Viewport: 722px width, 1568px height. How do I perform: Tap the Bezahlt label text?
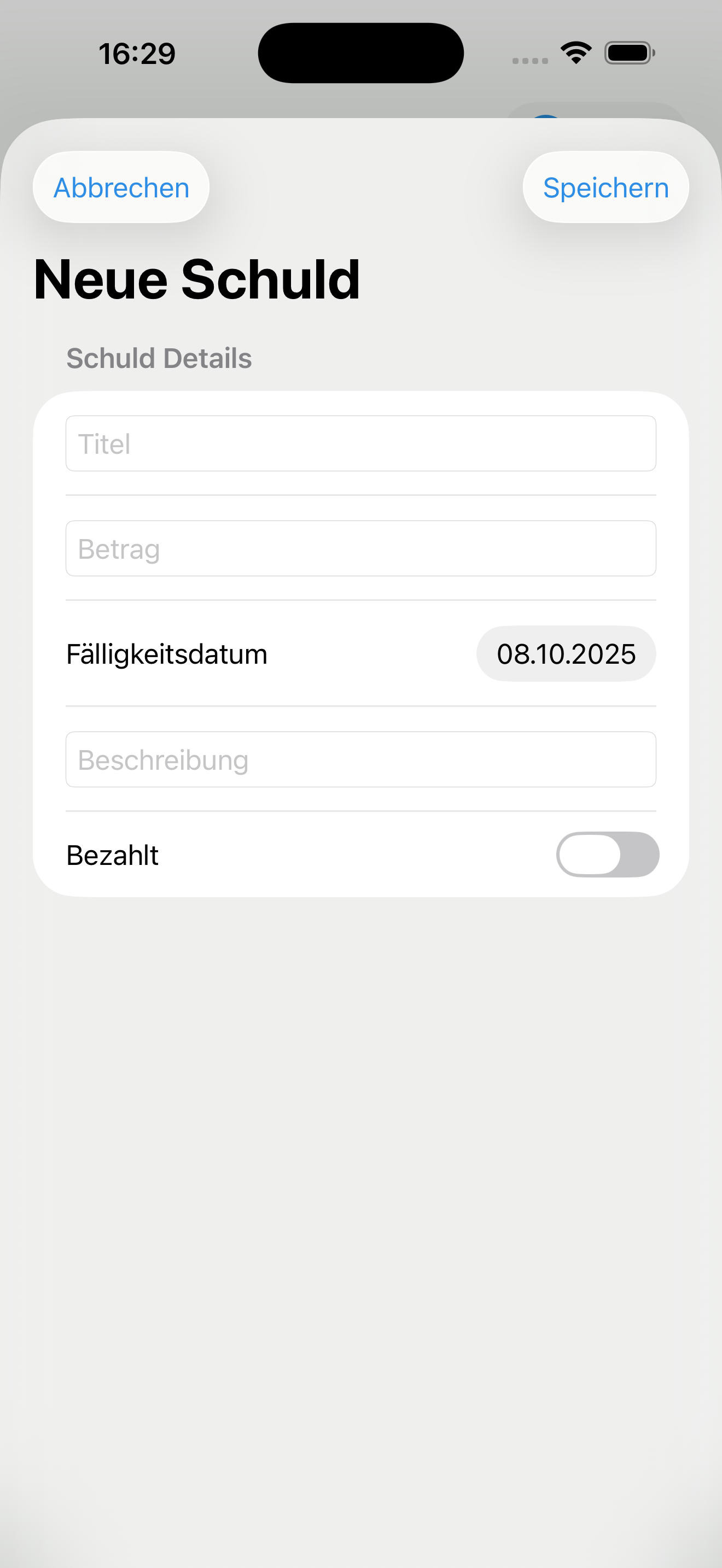click(112, 854)
